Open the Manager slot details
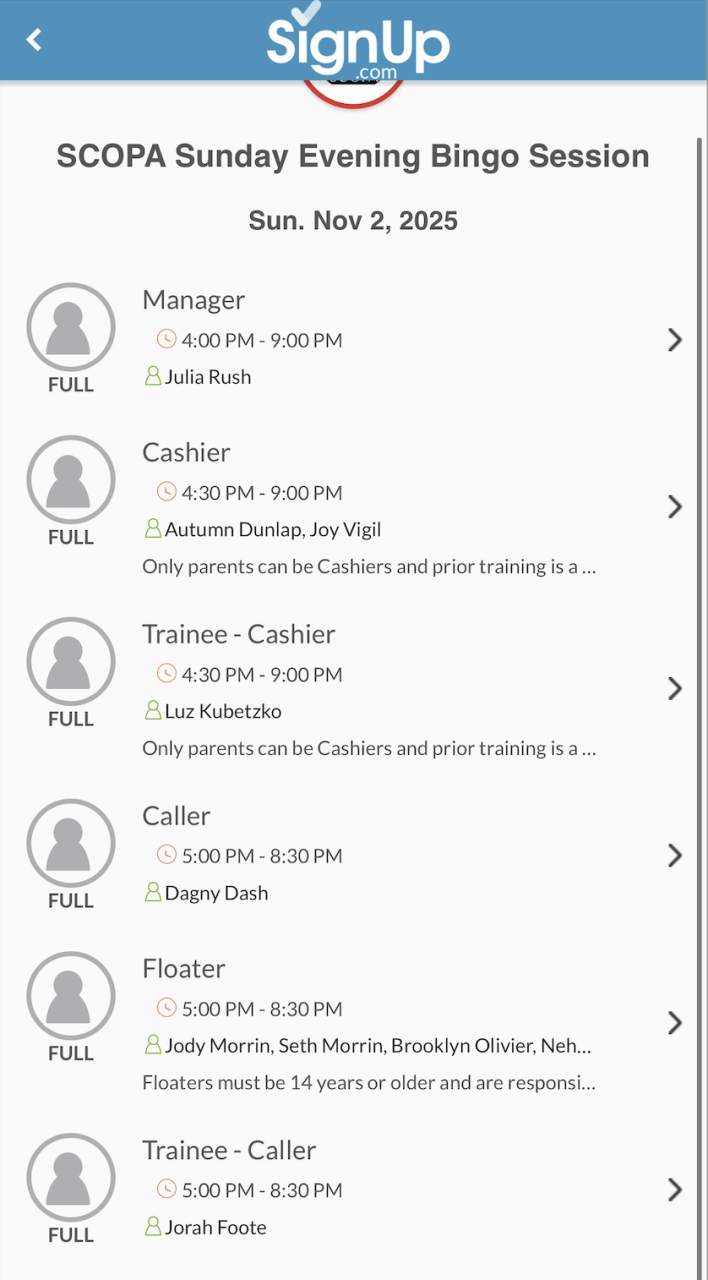708x1280 pixels. pos(674,340)
